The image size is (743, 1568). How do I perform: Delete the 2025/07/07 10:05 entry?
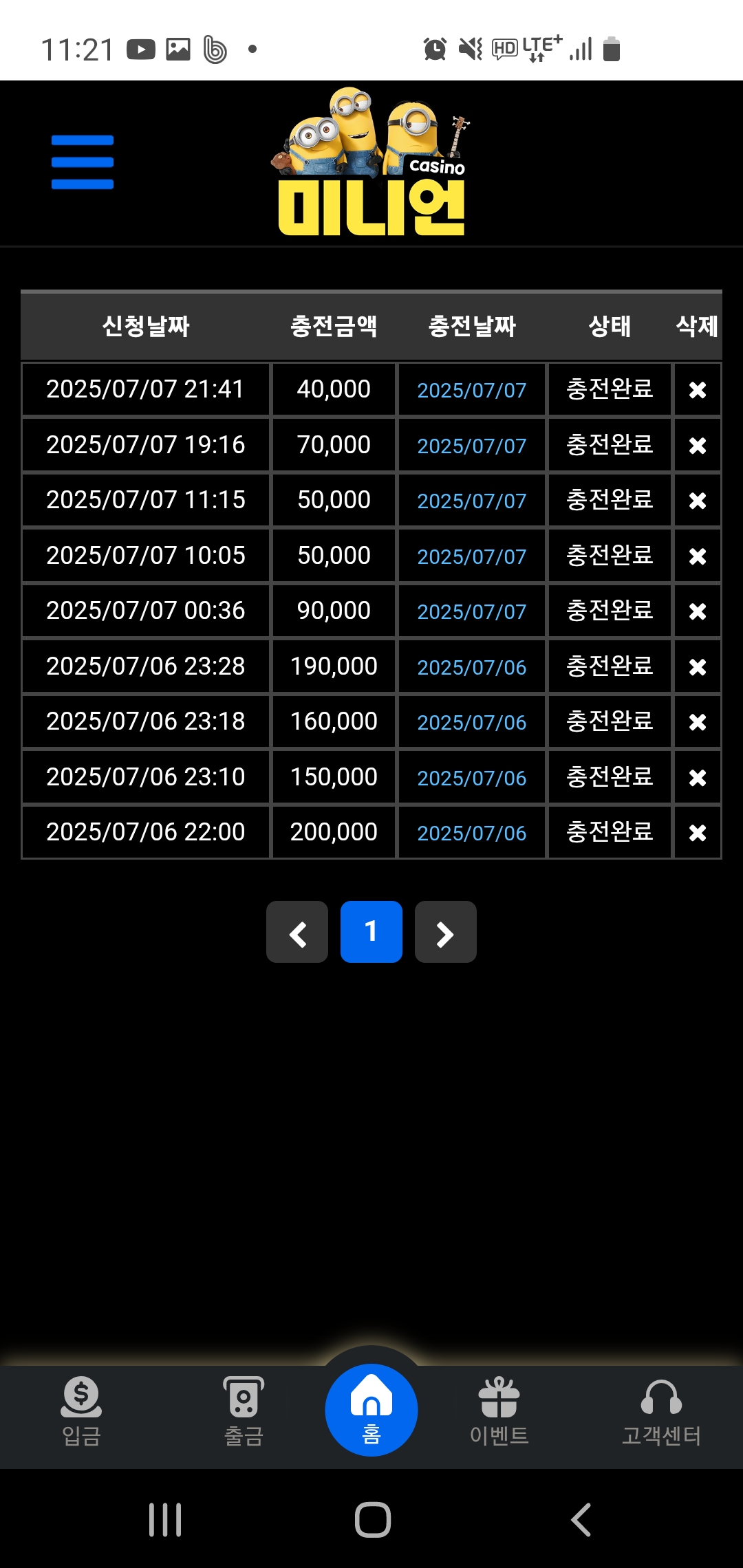point(698,556)
